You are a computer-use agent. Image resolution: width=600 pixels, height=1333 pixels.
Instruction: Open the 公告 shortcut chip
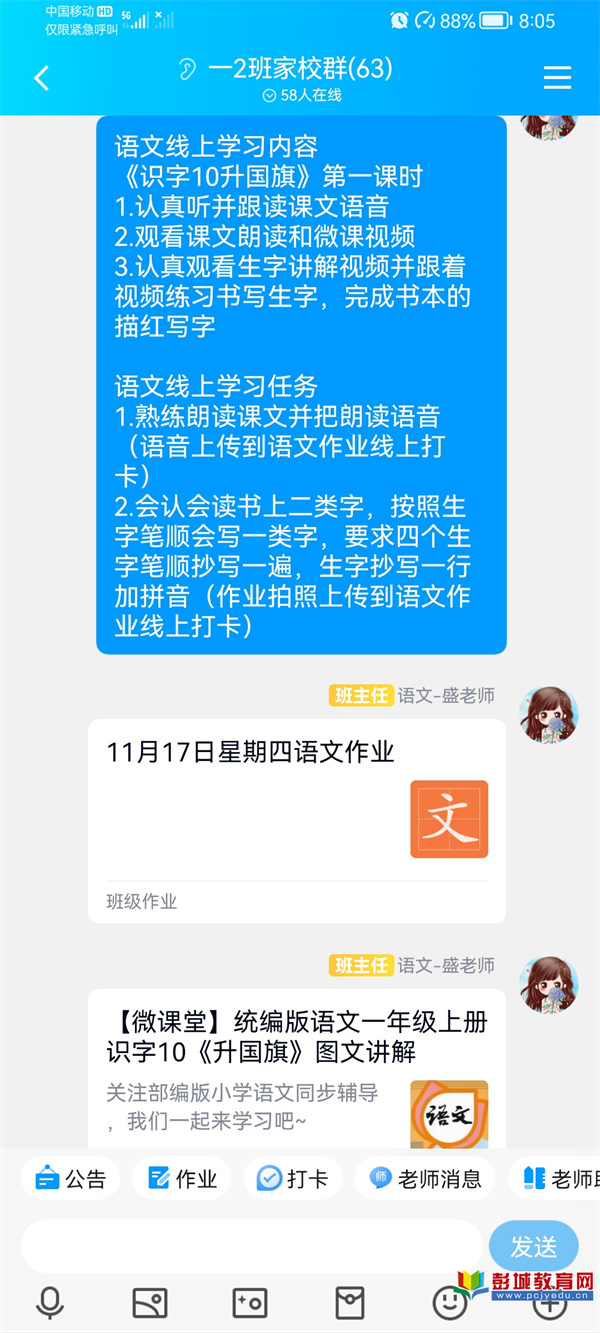(x=71, y=1179)
